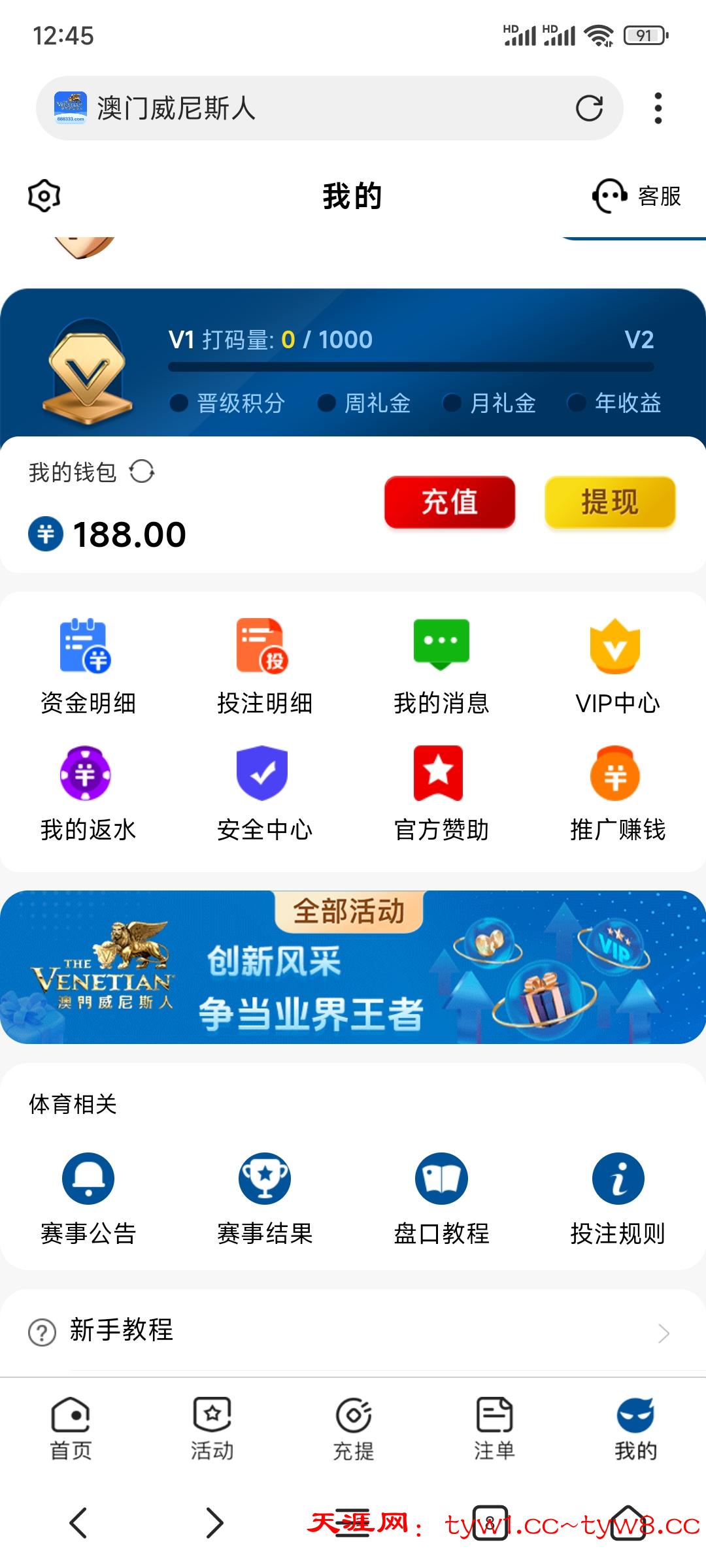Open the browser overflow menu
Viewport: 706px width, 1568px height.
point(658,108)
